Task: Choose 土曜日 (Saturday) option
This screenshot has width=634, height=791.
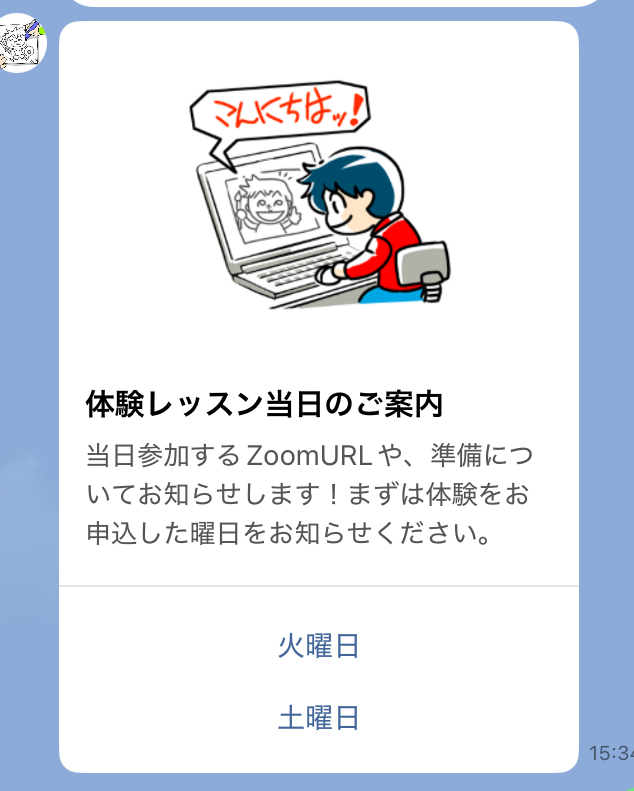Action: click(318, 718)
